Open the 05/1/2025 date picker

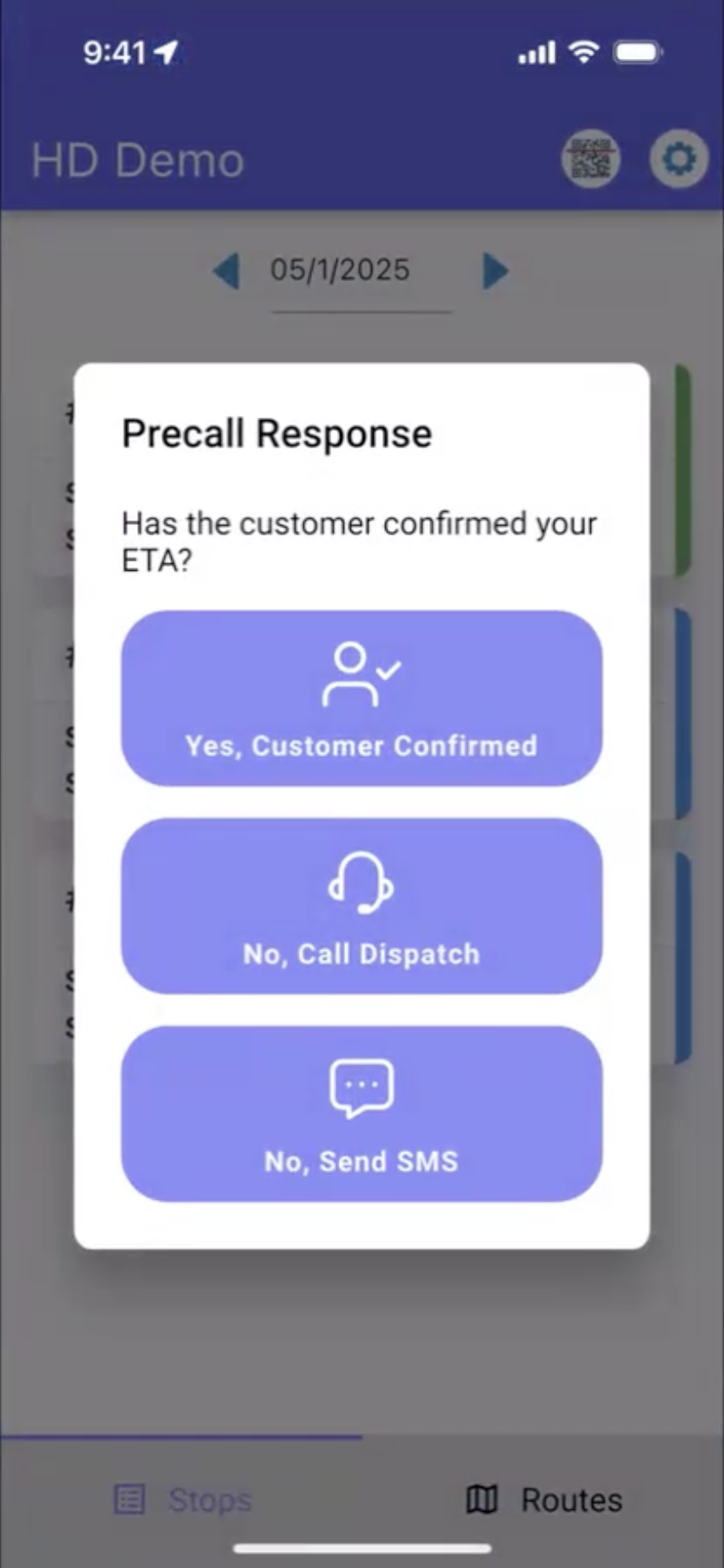(x=341, y=271)
